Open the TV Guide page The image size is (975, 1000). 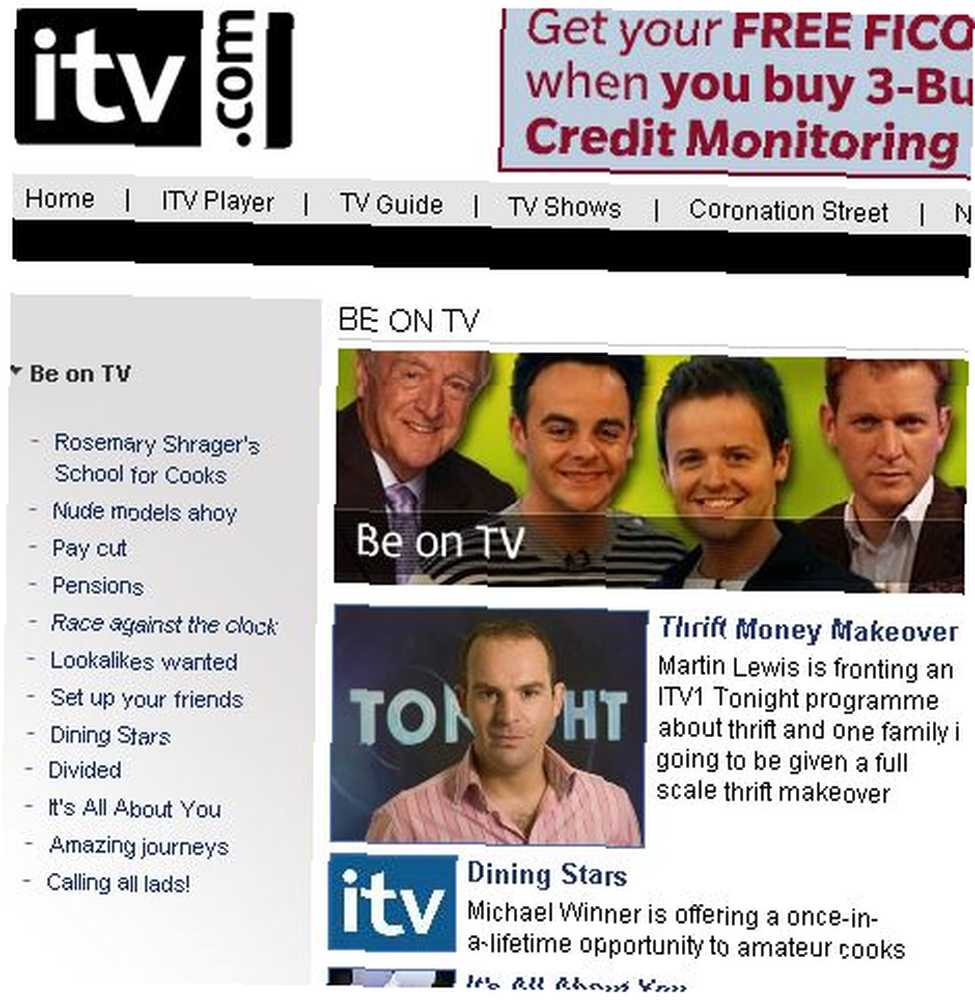click(391, 205)
